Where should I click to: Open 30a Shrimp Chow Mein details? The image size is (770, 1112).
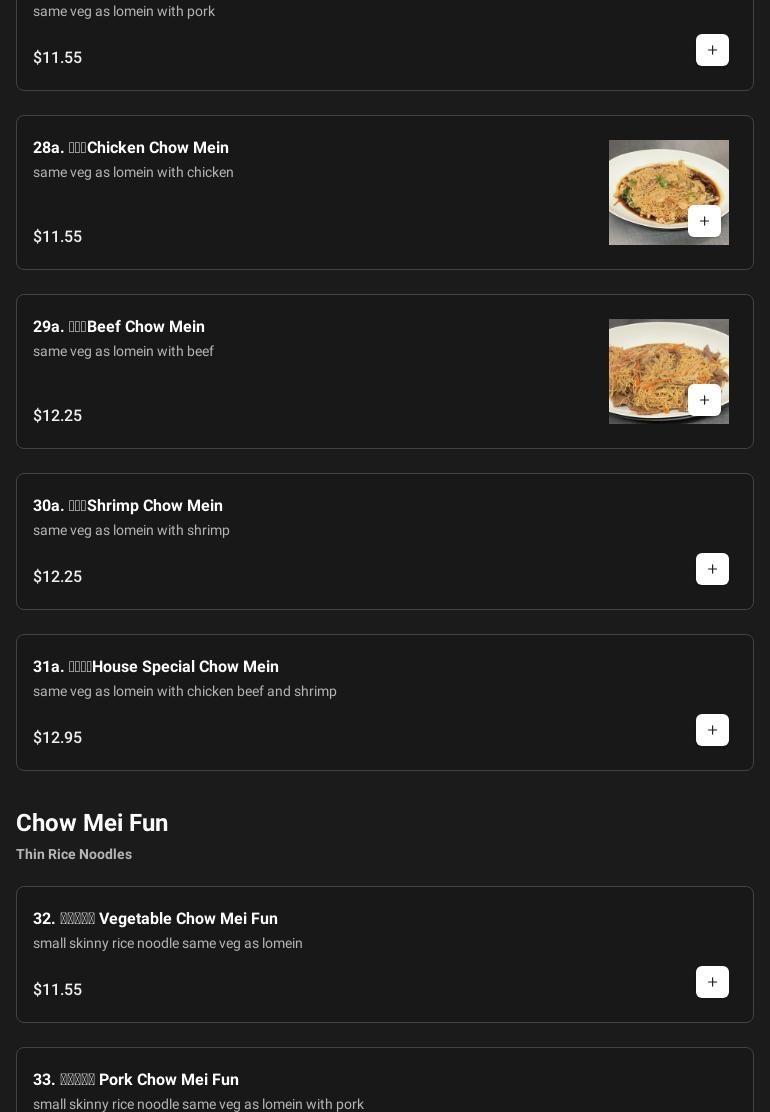(155, 506)
